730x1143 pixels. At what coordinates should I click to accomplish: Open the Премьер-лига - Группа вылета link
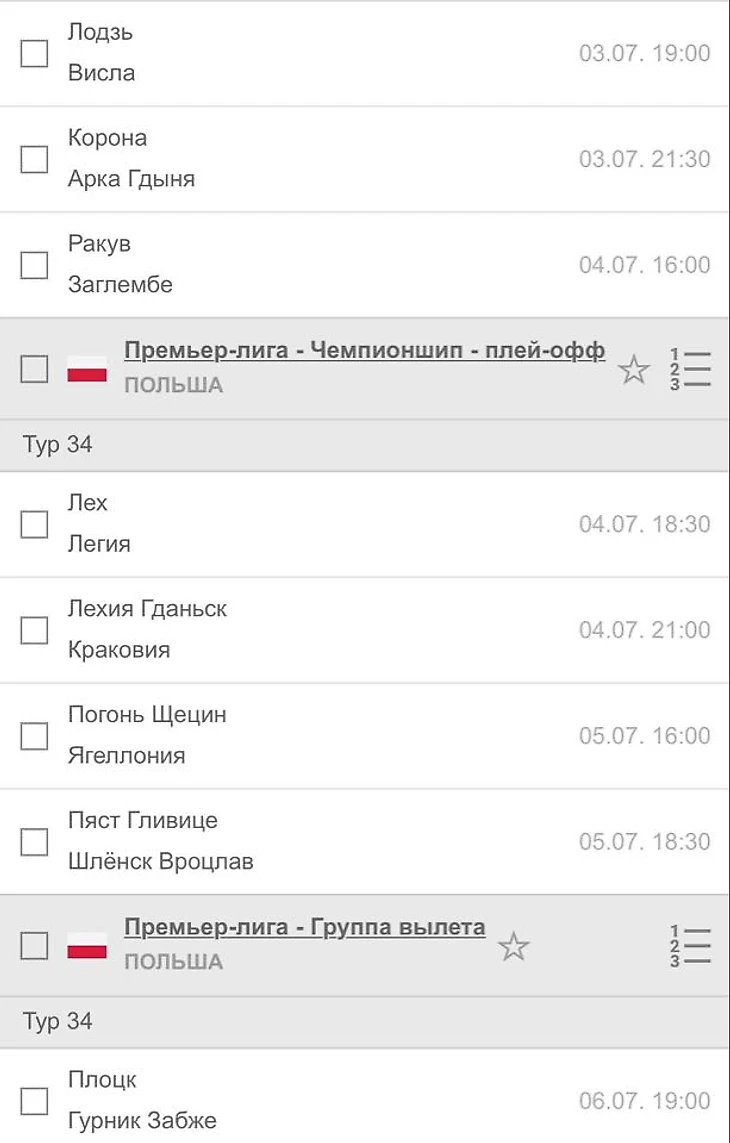(x=305, y=927)
